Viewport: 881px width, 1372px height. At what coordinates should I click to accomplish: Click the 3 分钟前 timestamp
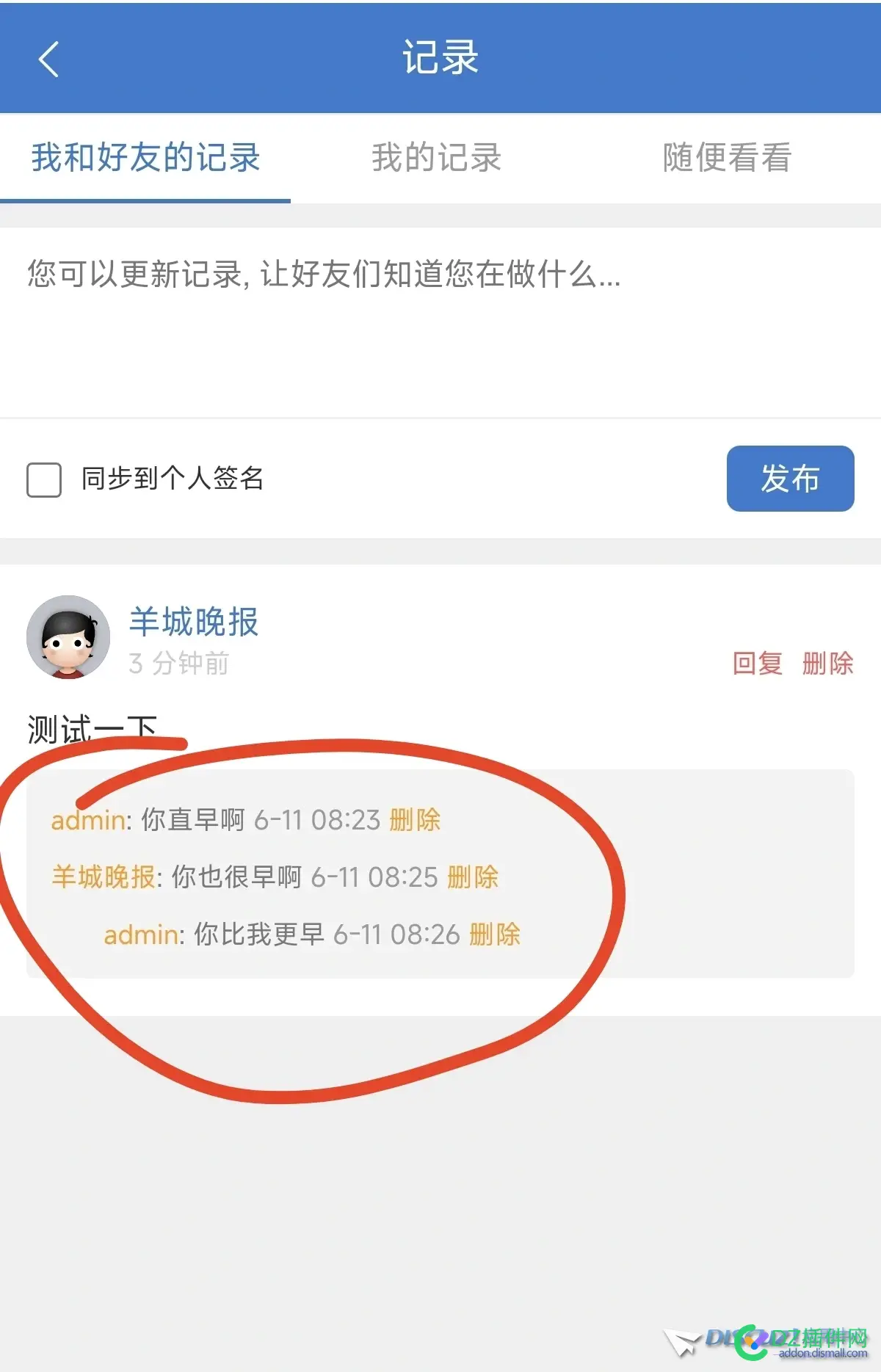tap(178, 664)
